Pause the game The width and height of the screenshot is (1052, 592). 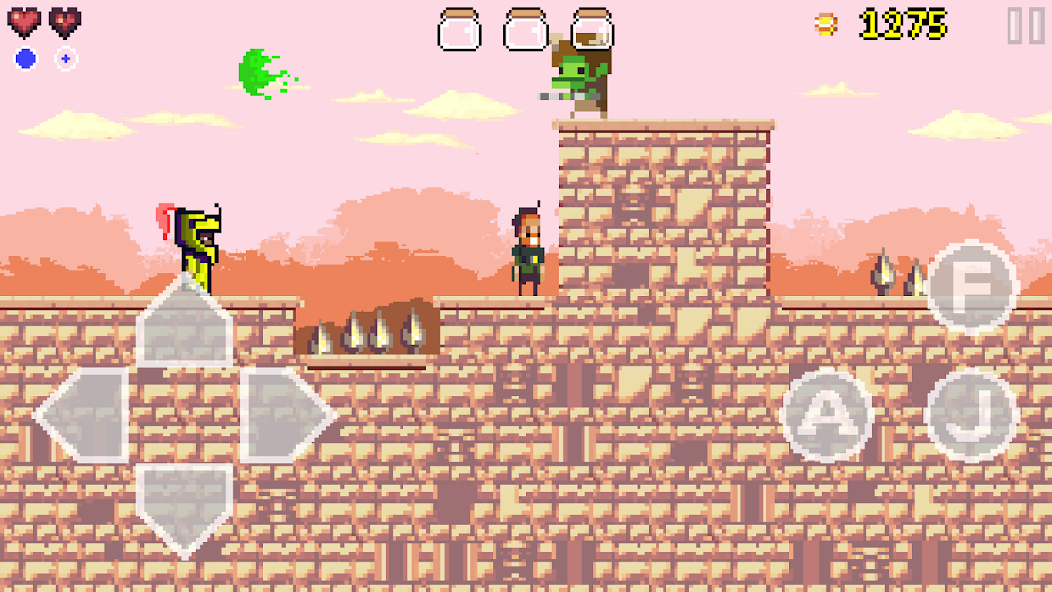[1026, 25]
